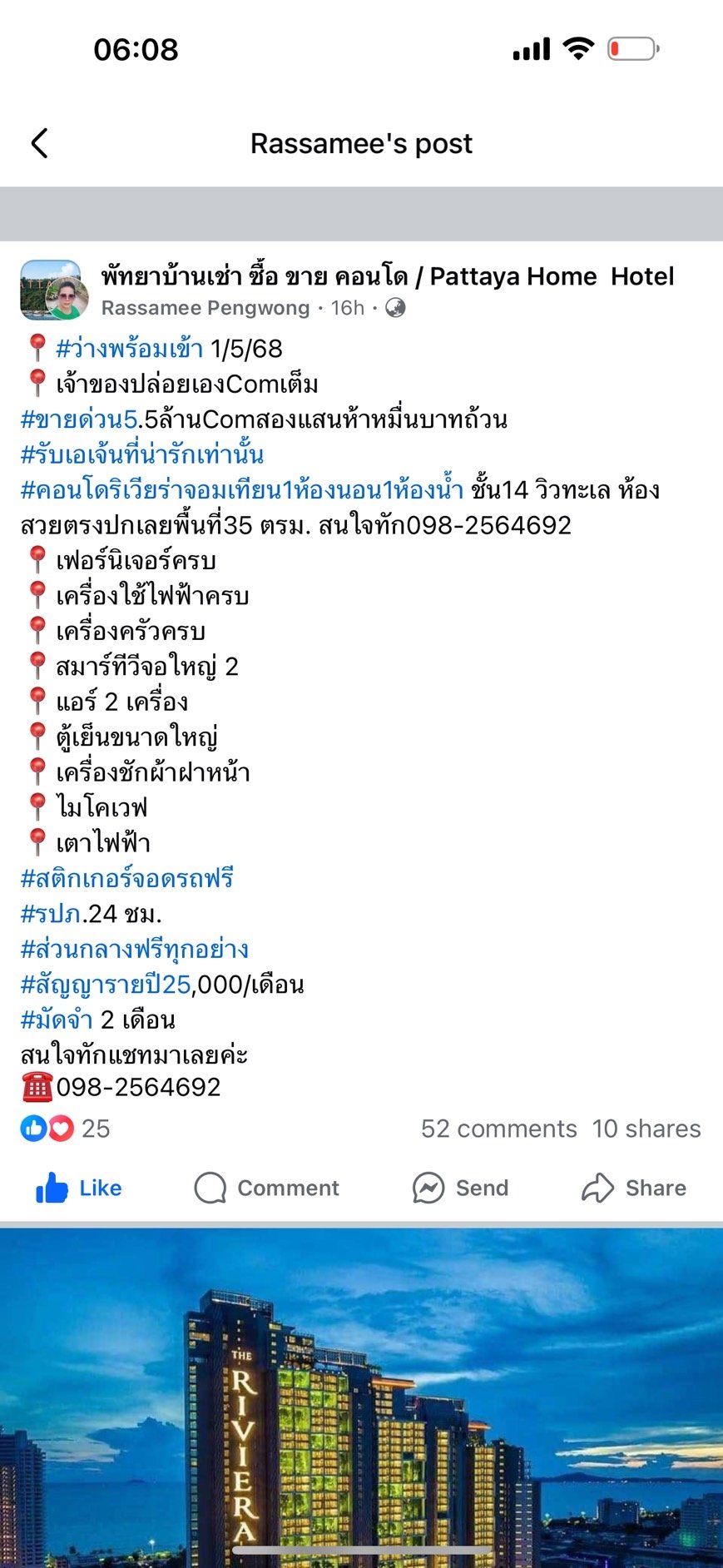The image size is (723, 1568).
Task: Open Rassamee Pengwong's profile name
Action: tap(206, 308)
